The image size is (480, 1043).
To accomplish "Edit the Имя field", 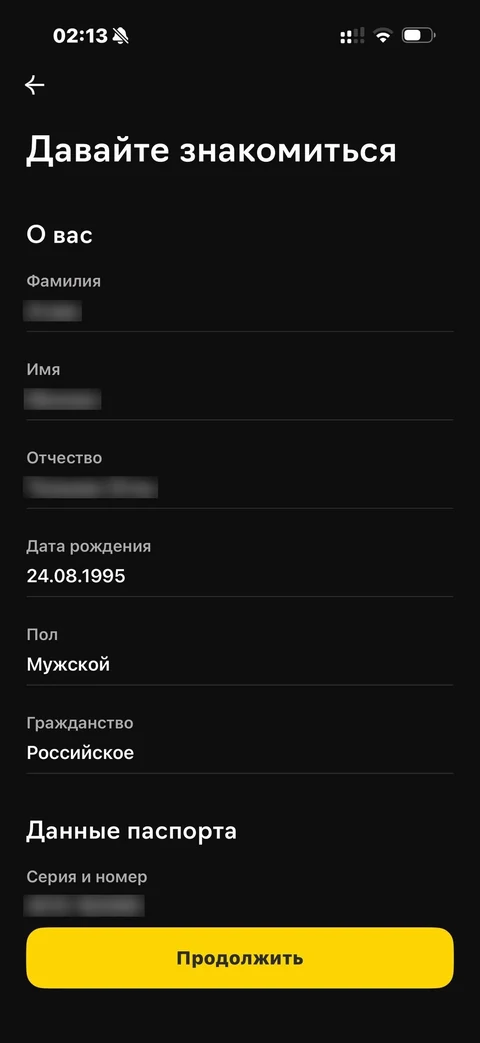I will coord(239,390).
